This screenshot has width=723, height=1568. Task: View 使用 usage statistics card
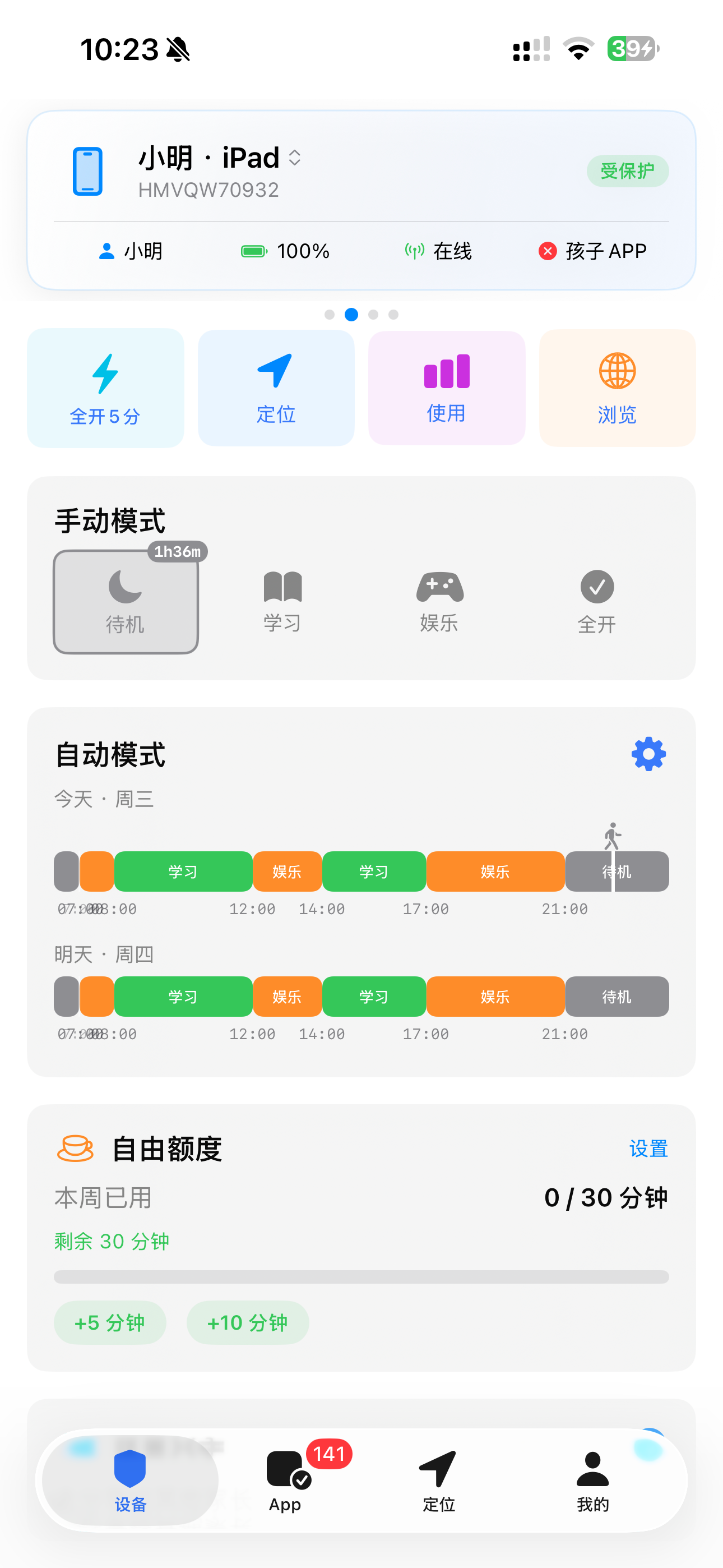pos(446,388)
